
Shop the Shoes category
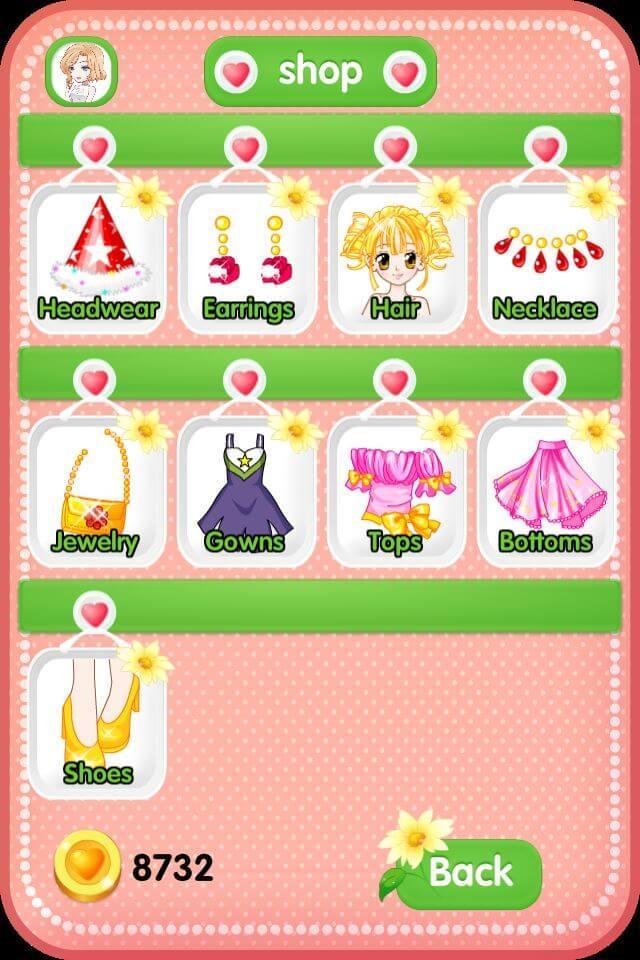point(96,724)
